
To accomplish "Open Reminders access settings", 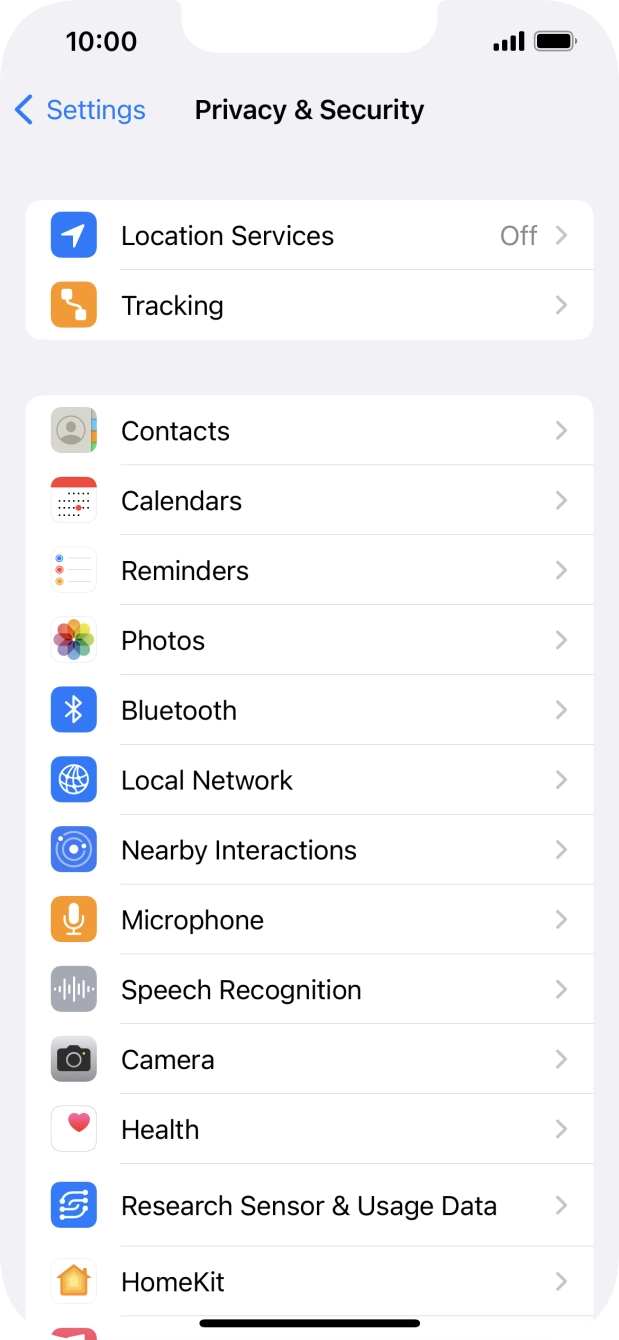I will pos(309,571).
